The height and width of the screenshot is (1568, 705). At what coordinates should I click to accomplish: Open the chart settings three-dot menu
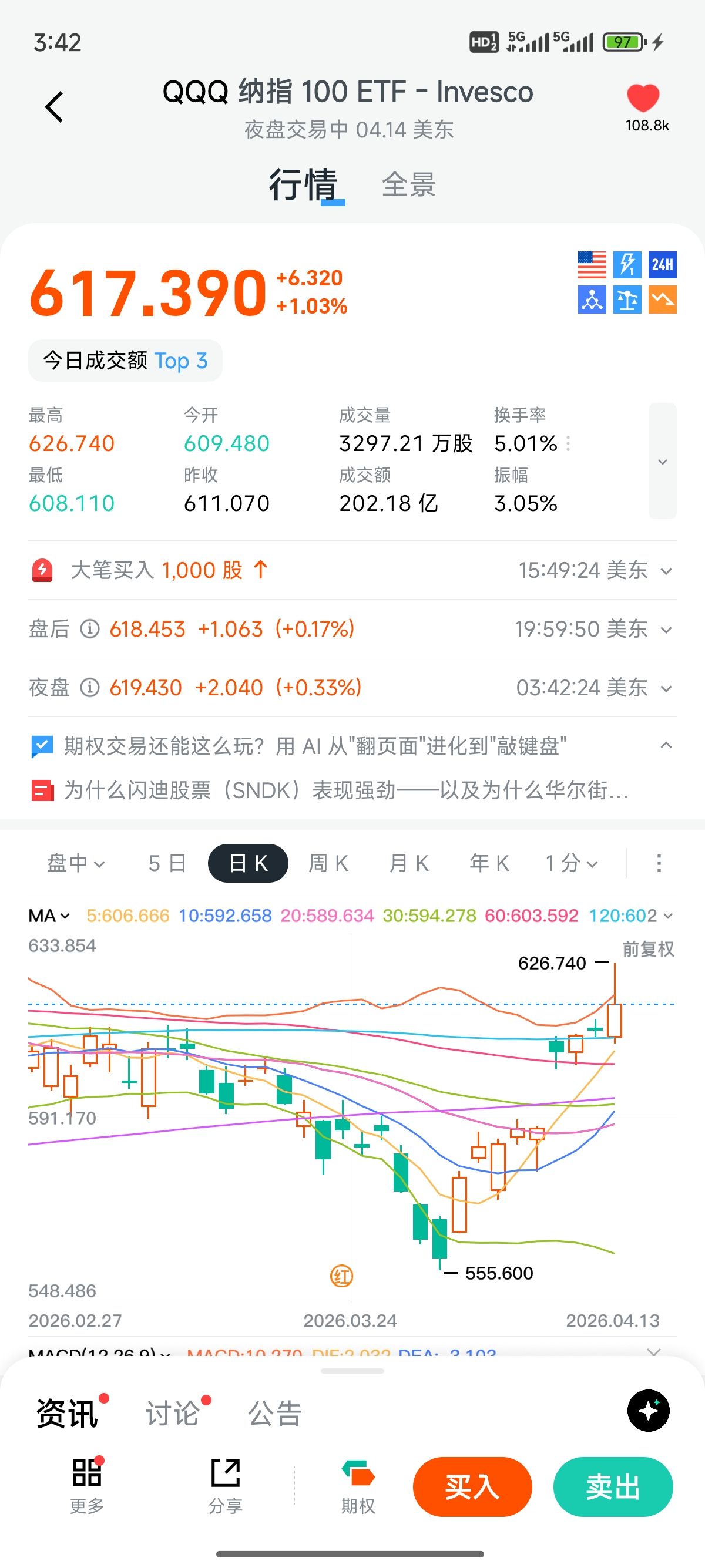click(x=659, y=863)
